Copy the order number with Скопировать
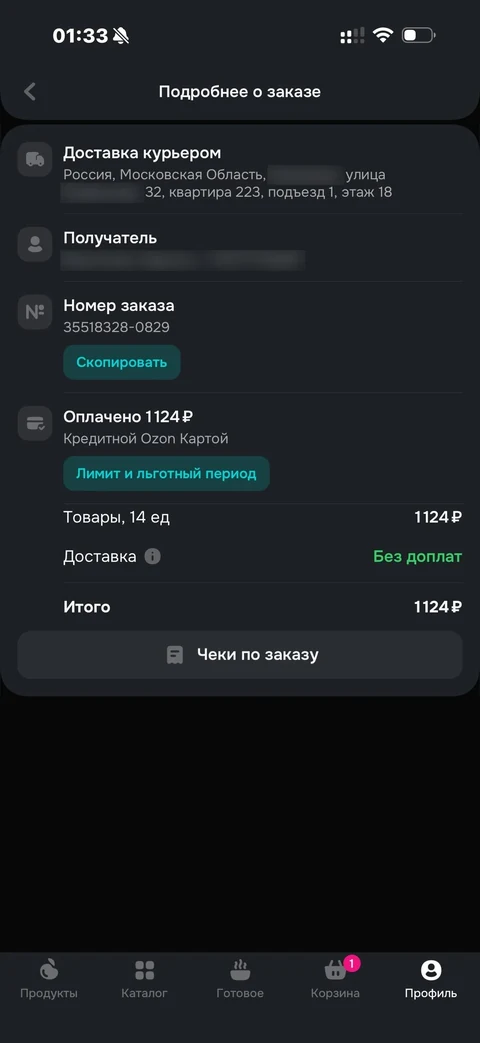This screenshot has height=1043, width=480. (122, 363)
